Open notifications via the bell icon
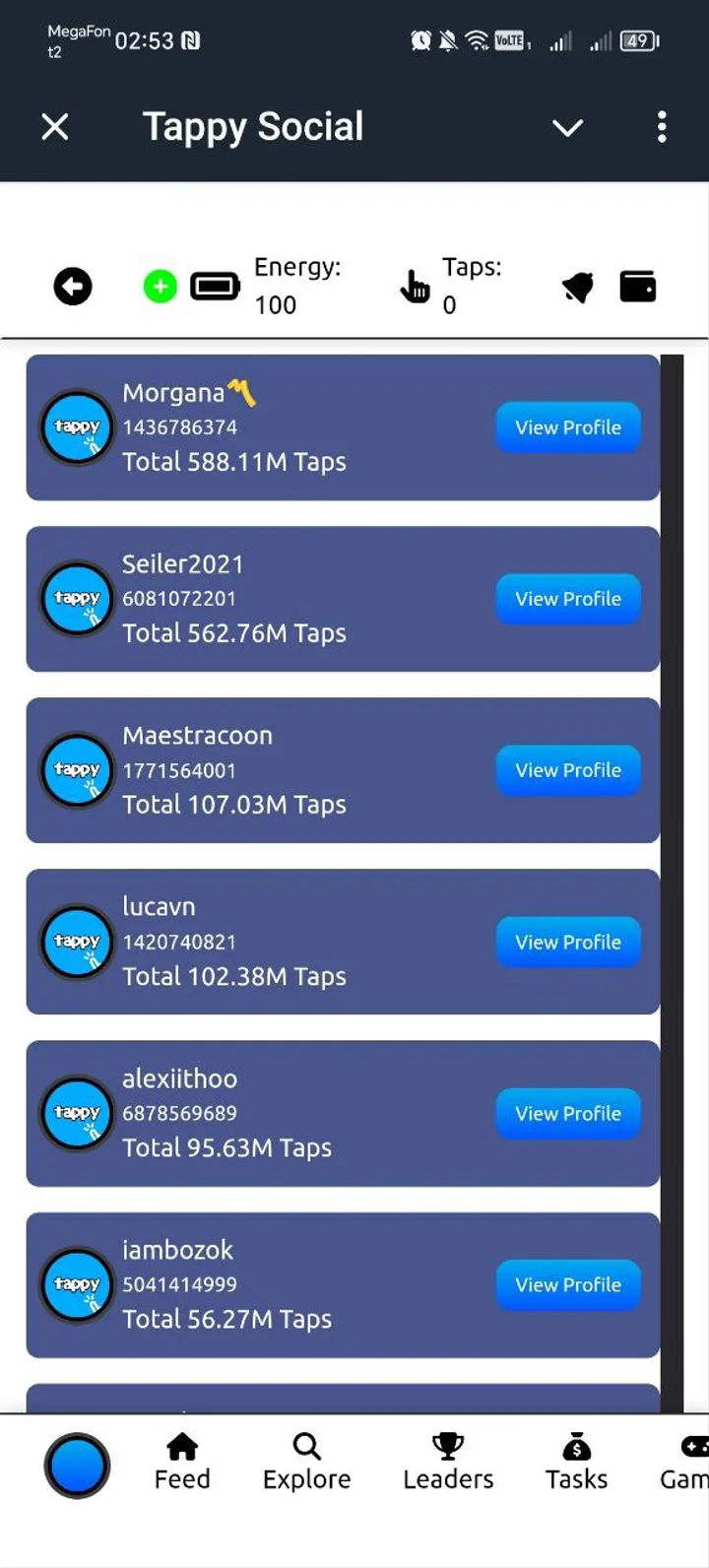The height and width of the screenshot is (1568, 709). coord(577,286)
